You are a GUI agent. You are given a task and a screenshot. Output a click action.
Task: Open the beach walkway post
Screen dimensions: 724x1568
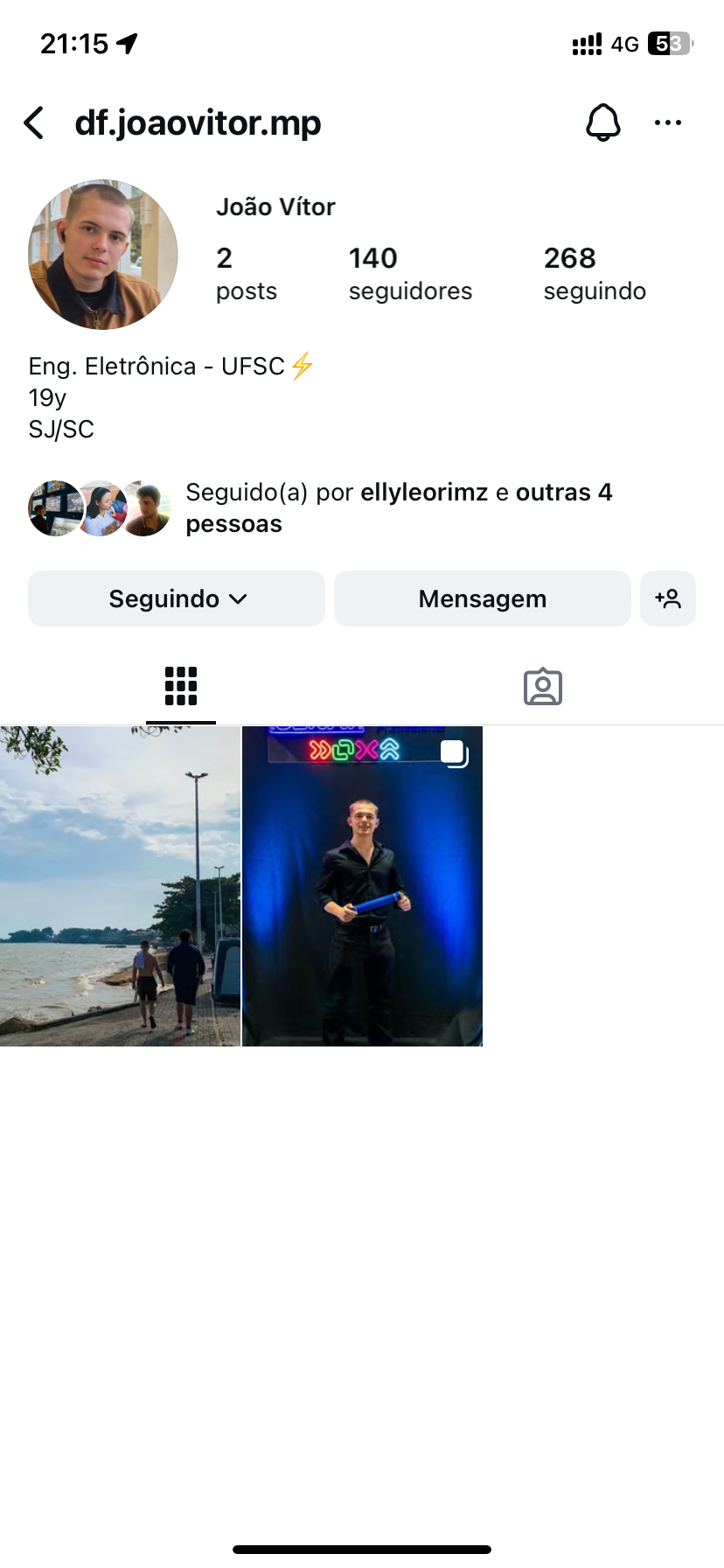click(x=120, y=885)
